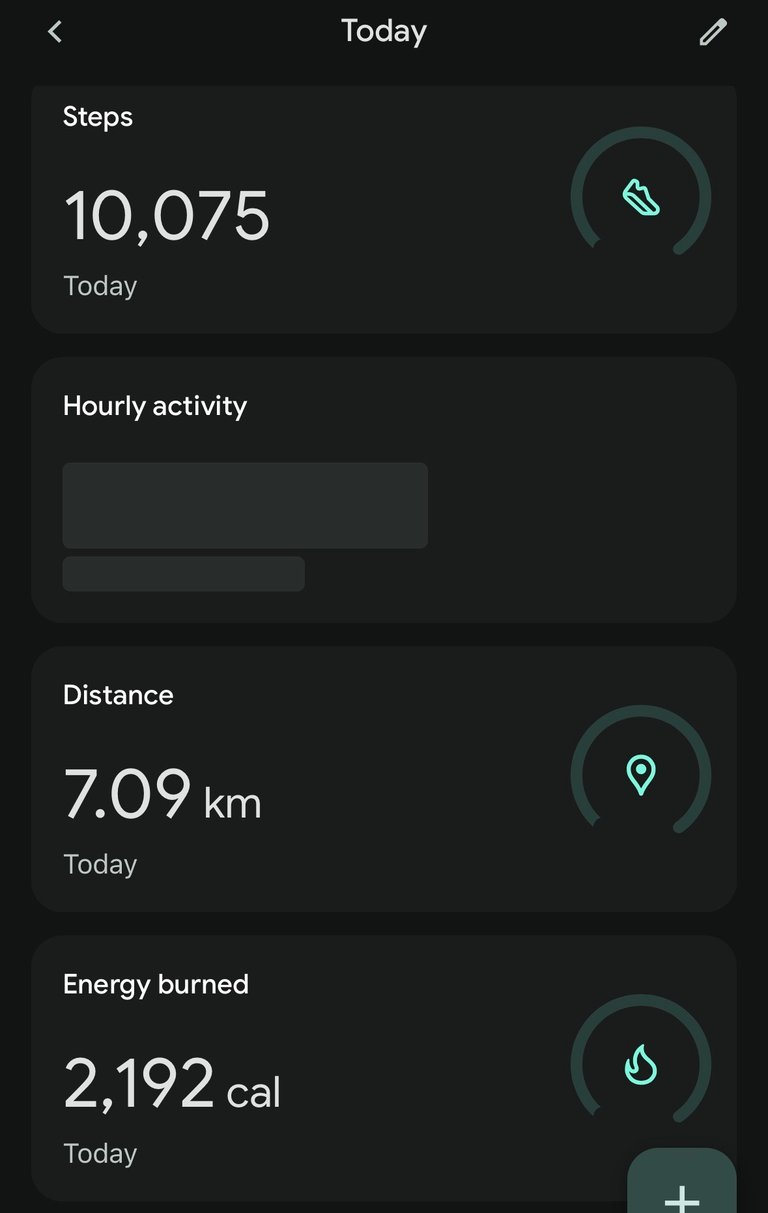This screenshot has height=1213, width=768.
Task: View Distance details card
Action: (300, 780)
